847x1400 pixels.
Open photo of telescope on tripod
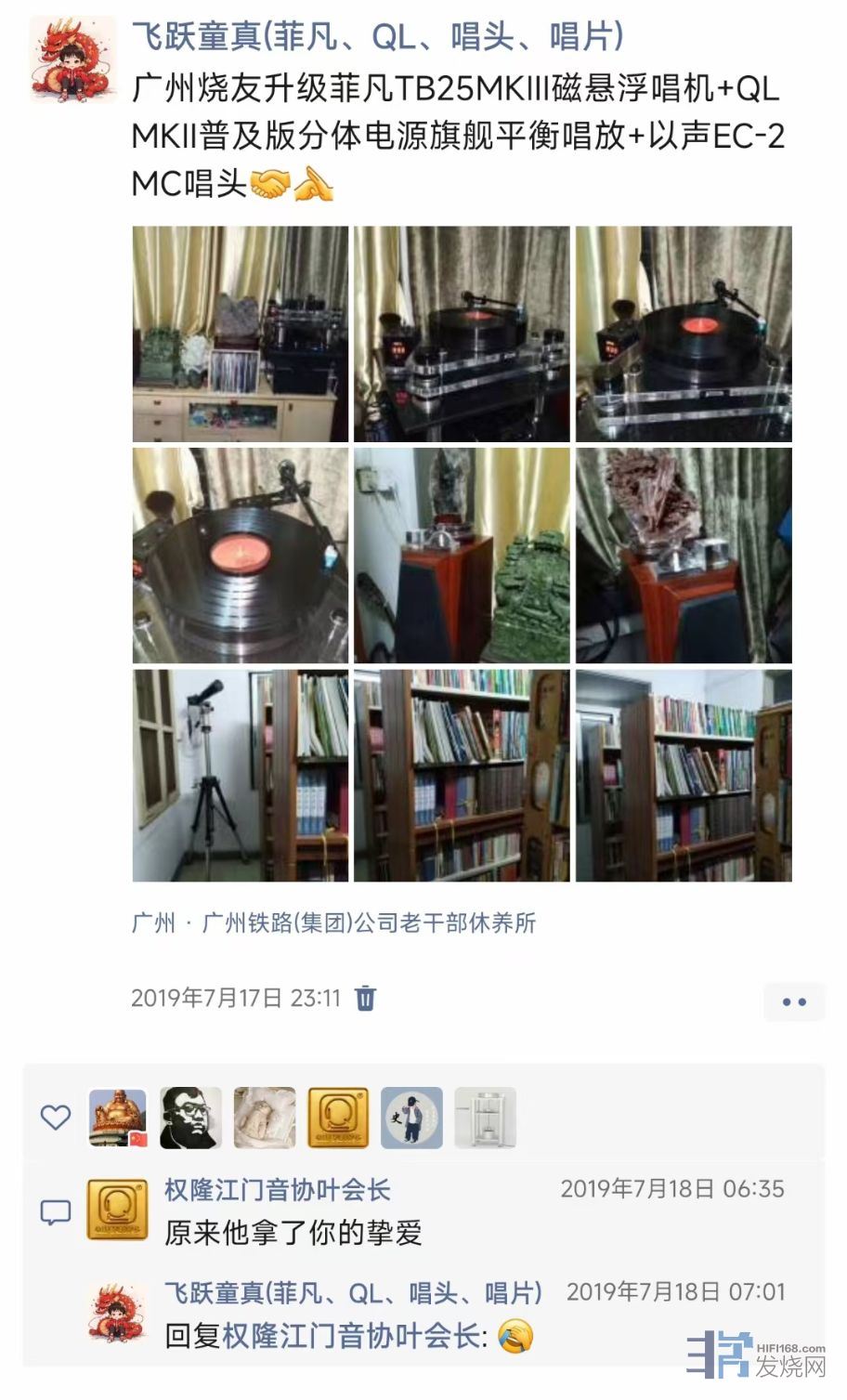pos(241,776)
